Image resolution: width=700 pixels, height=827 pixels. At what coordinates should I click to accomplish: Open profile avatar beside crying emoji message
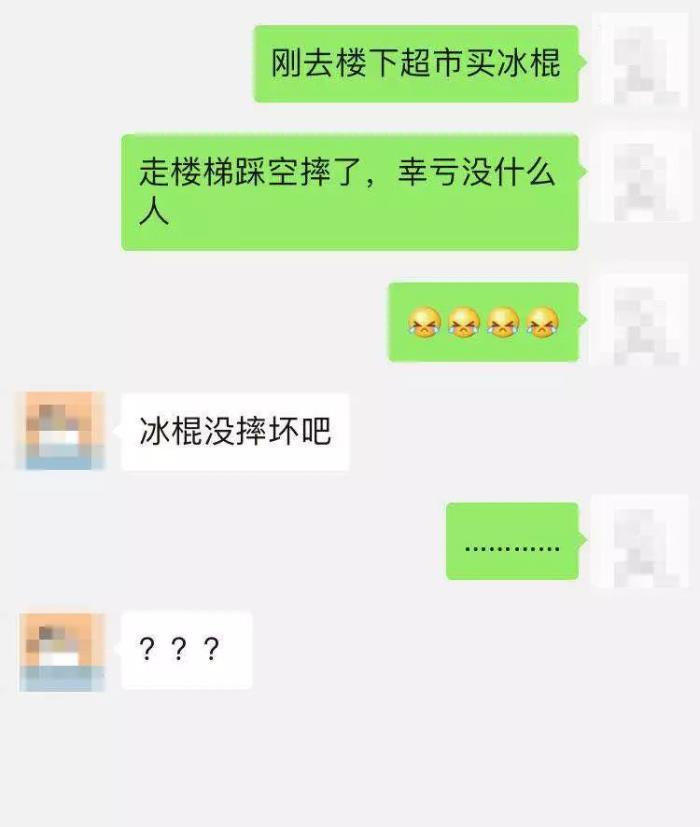pos(640,322)
